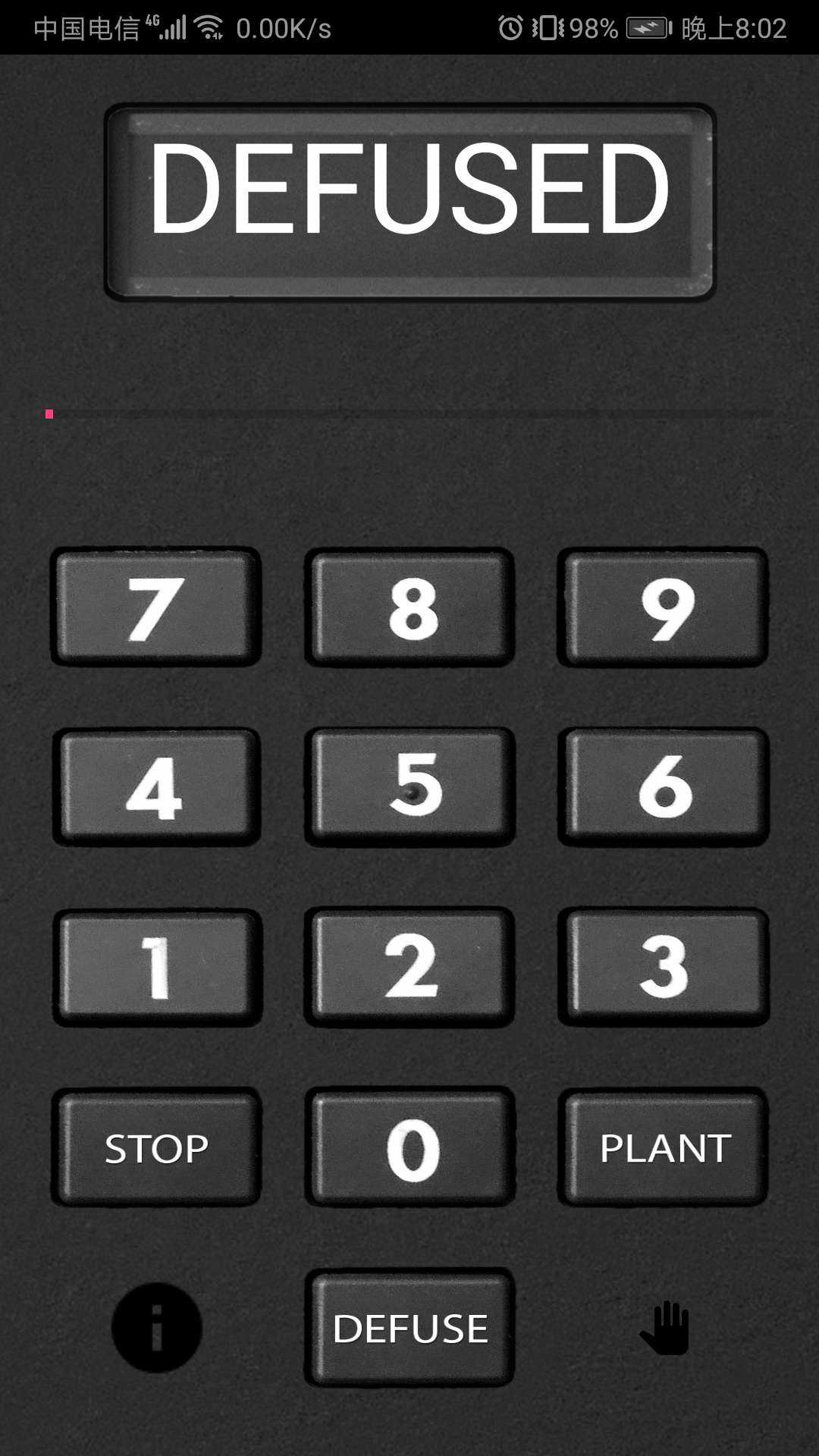819x1456 pixels.
Task: Enter digit 1 on keypad
Action: (x=156, y=968)
